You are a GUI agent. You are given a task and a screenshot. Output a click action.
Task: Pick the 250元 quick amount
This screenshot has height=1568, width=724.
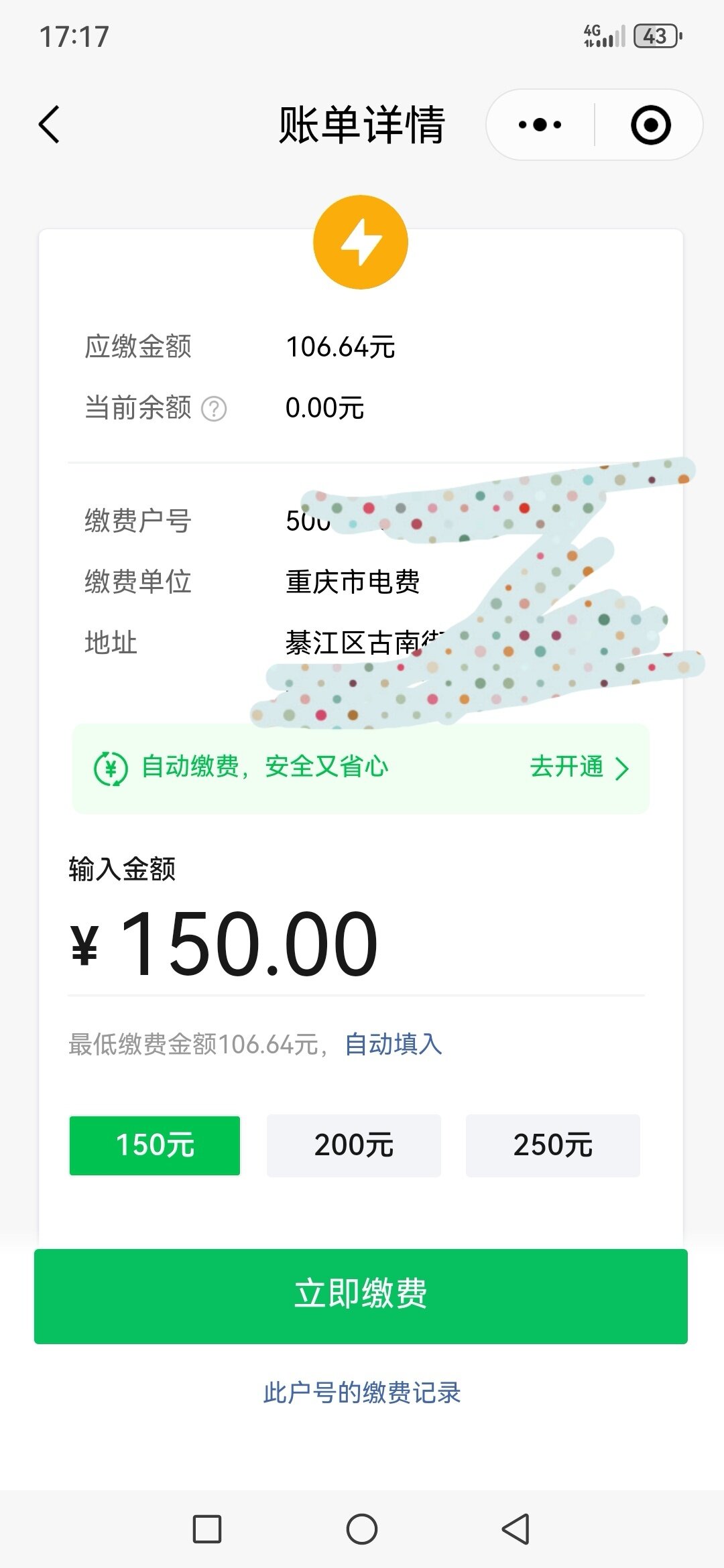[x=553, y=1145]
